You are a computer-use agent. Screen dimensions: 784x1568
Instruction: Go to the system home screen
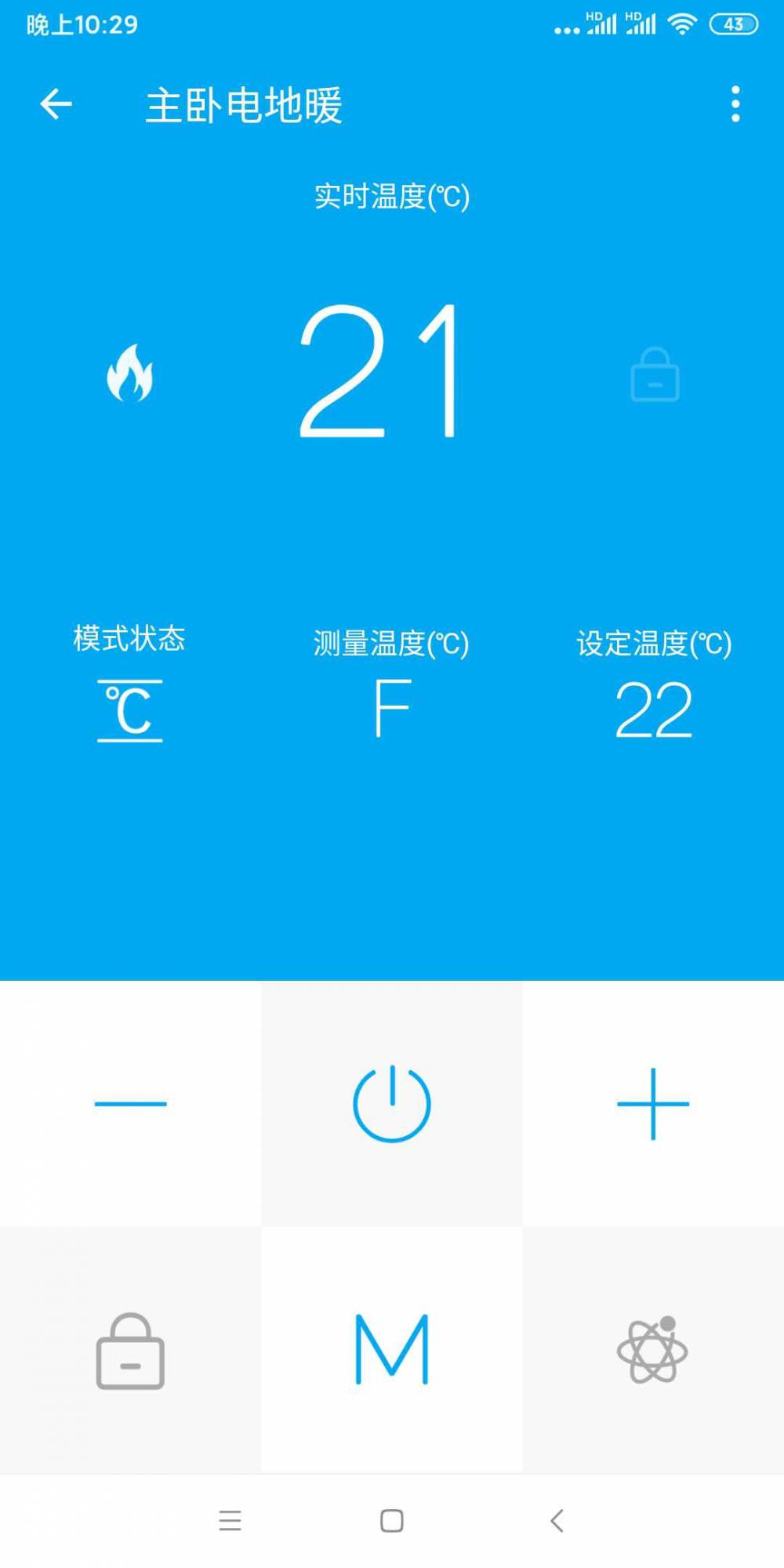coord(392,1521)
